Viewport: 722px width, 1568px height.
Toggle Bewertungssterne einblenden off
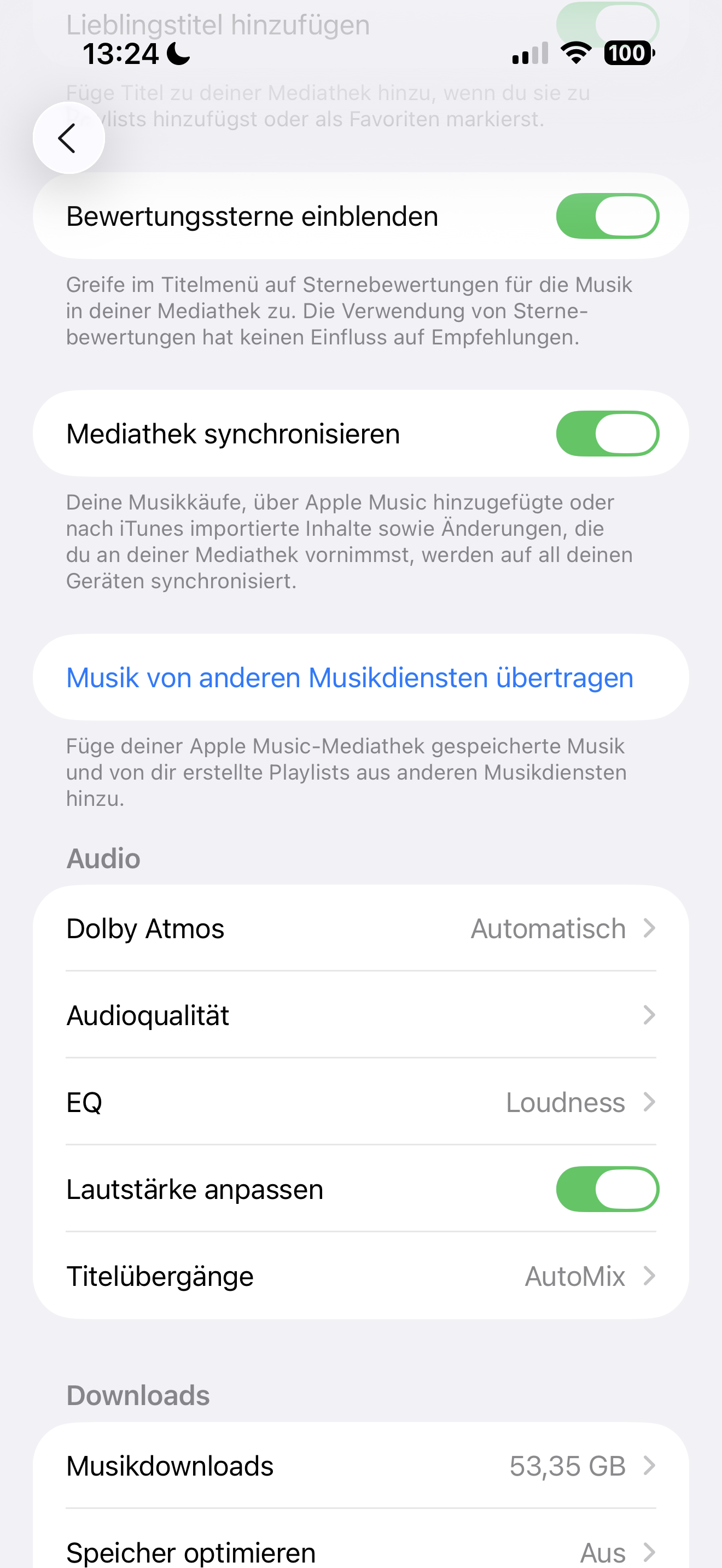pos(607,216)
